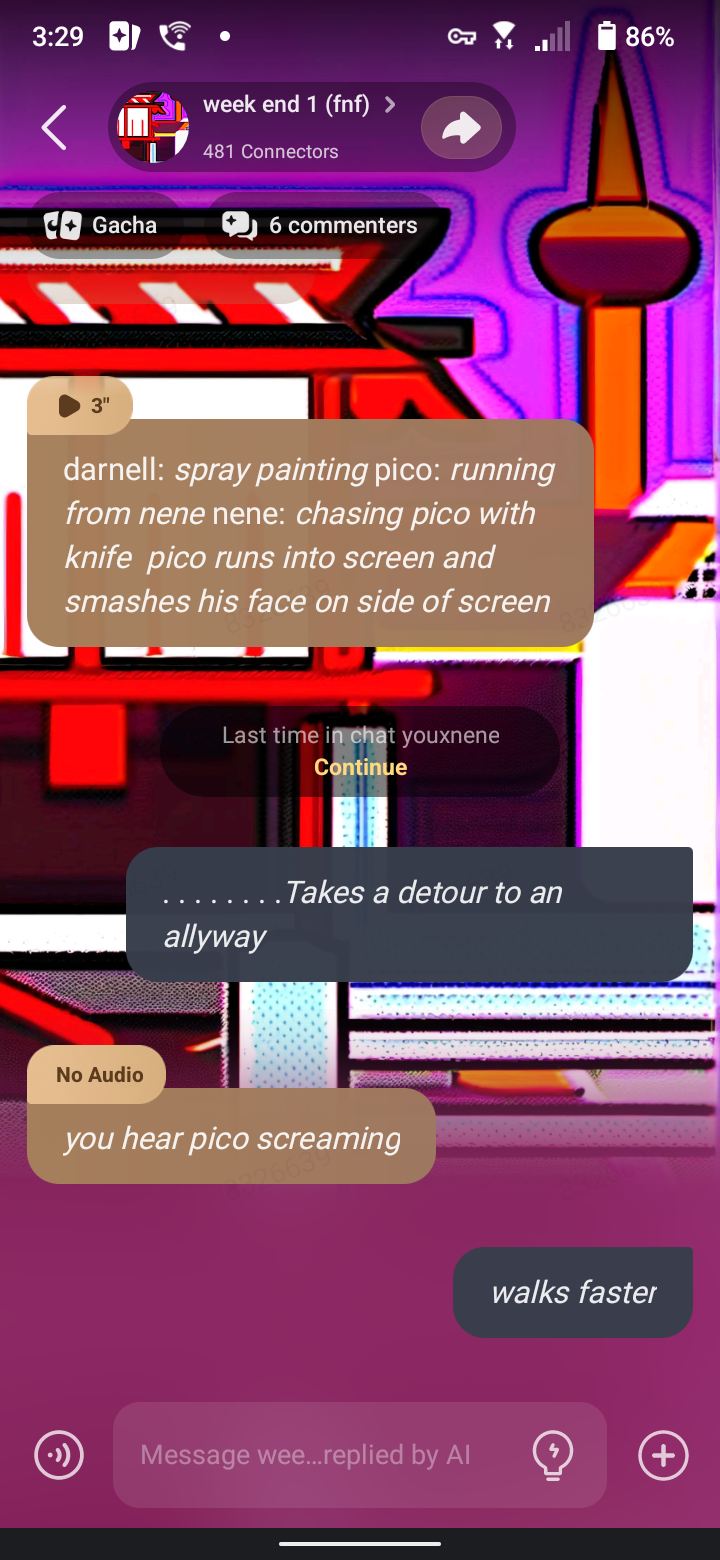Open the Gacha chip

pos(102,226)
